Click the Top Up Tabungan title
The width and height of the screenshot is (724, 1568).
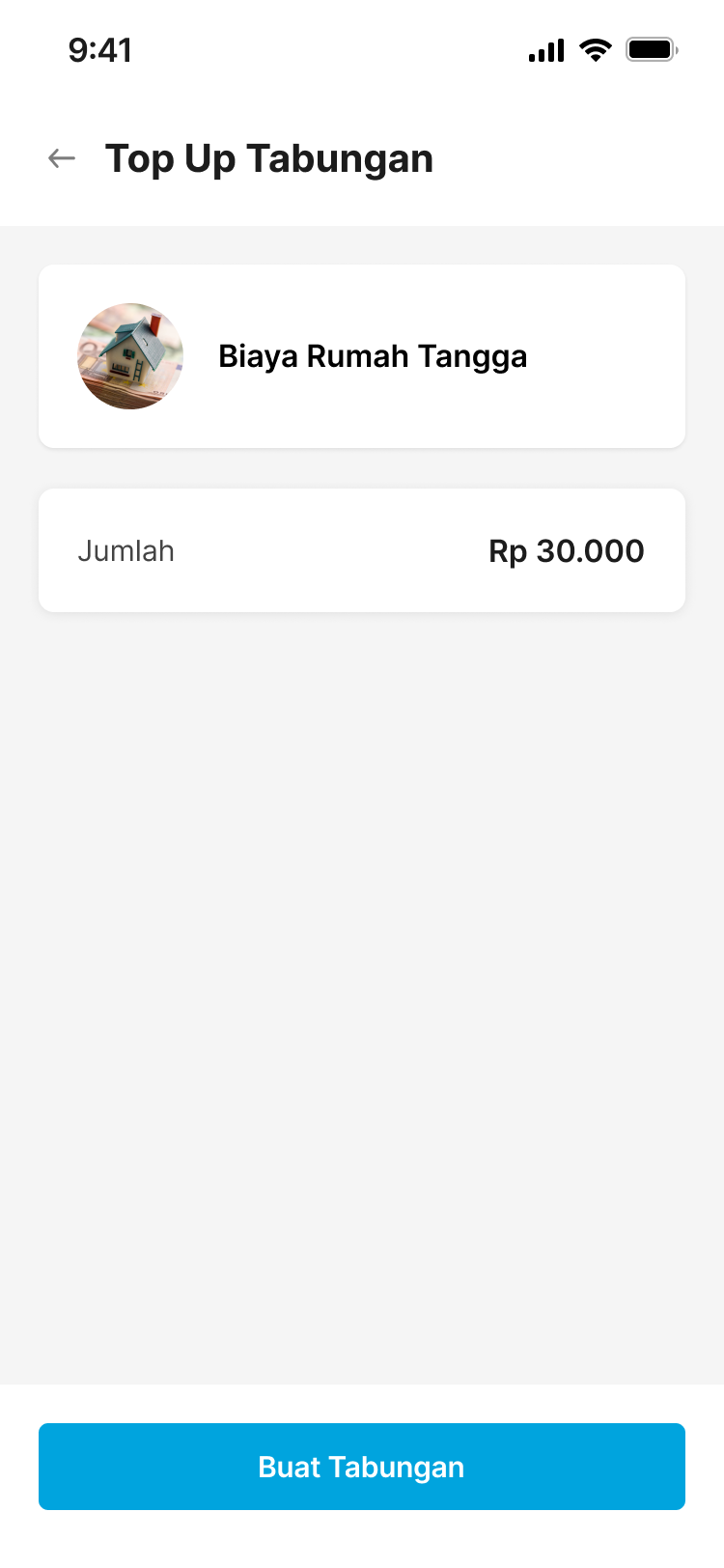click(x=269, y=157)
